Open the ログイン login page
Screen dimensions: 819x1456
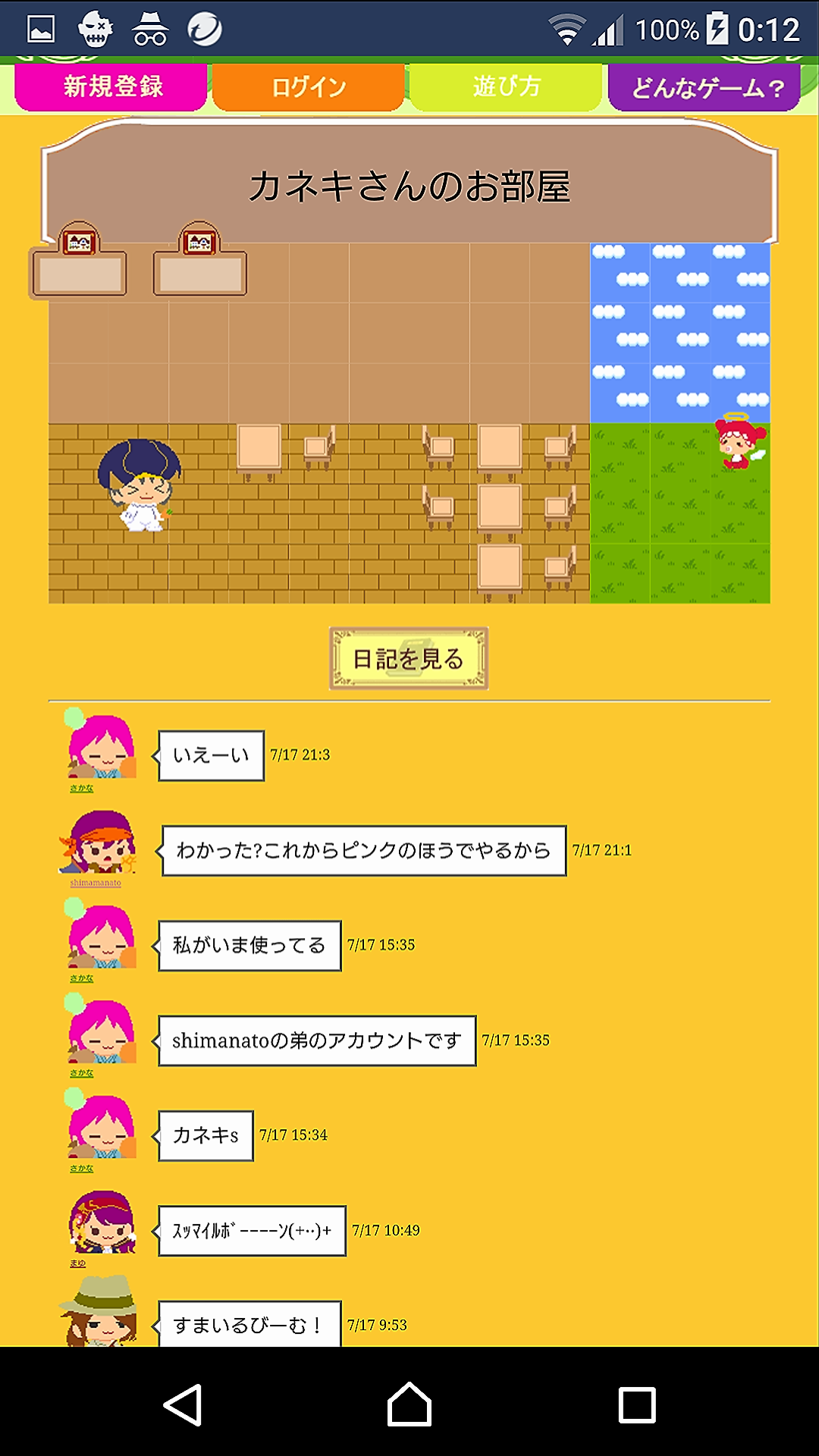click(x=308, y=87)
